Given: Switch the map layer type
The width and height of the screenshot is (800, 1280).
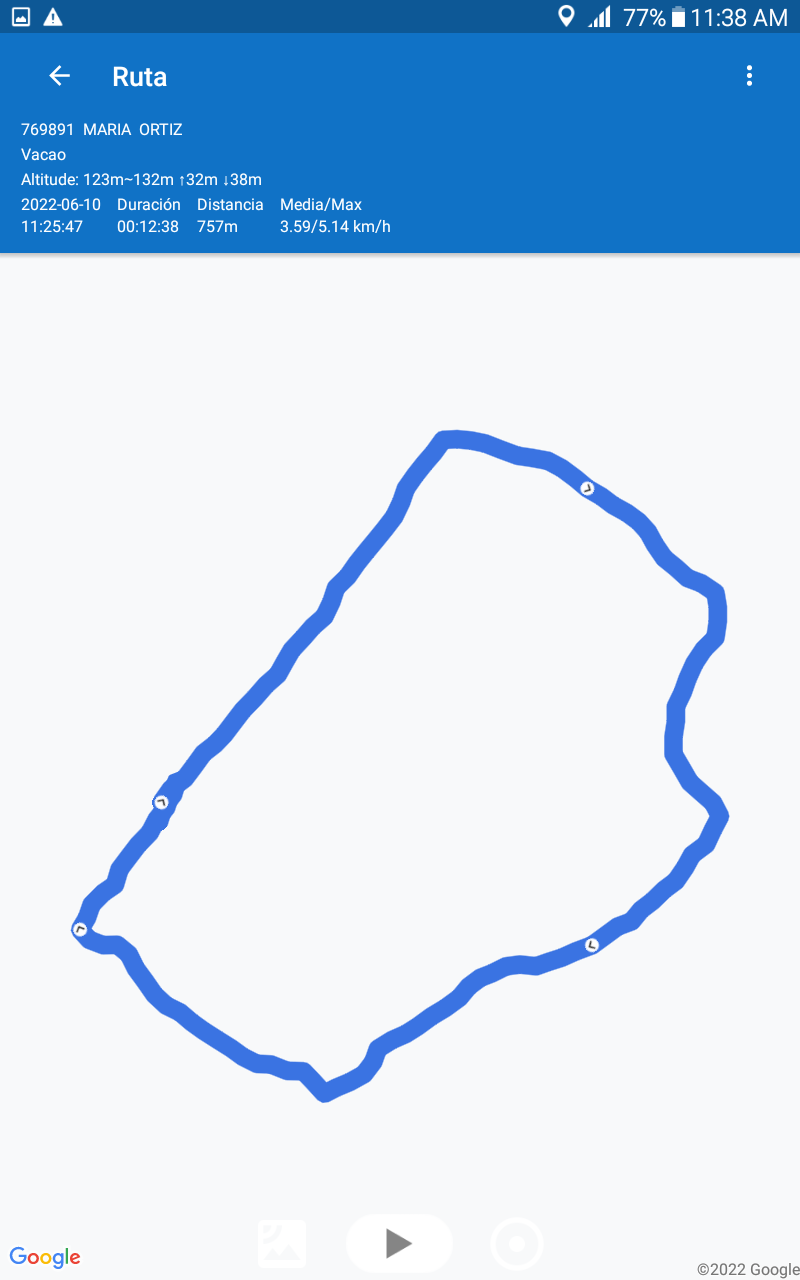Looking at the screenshot, I should click(x=282, y=1244).
